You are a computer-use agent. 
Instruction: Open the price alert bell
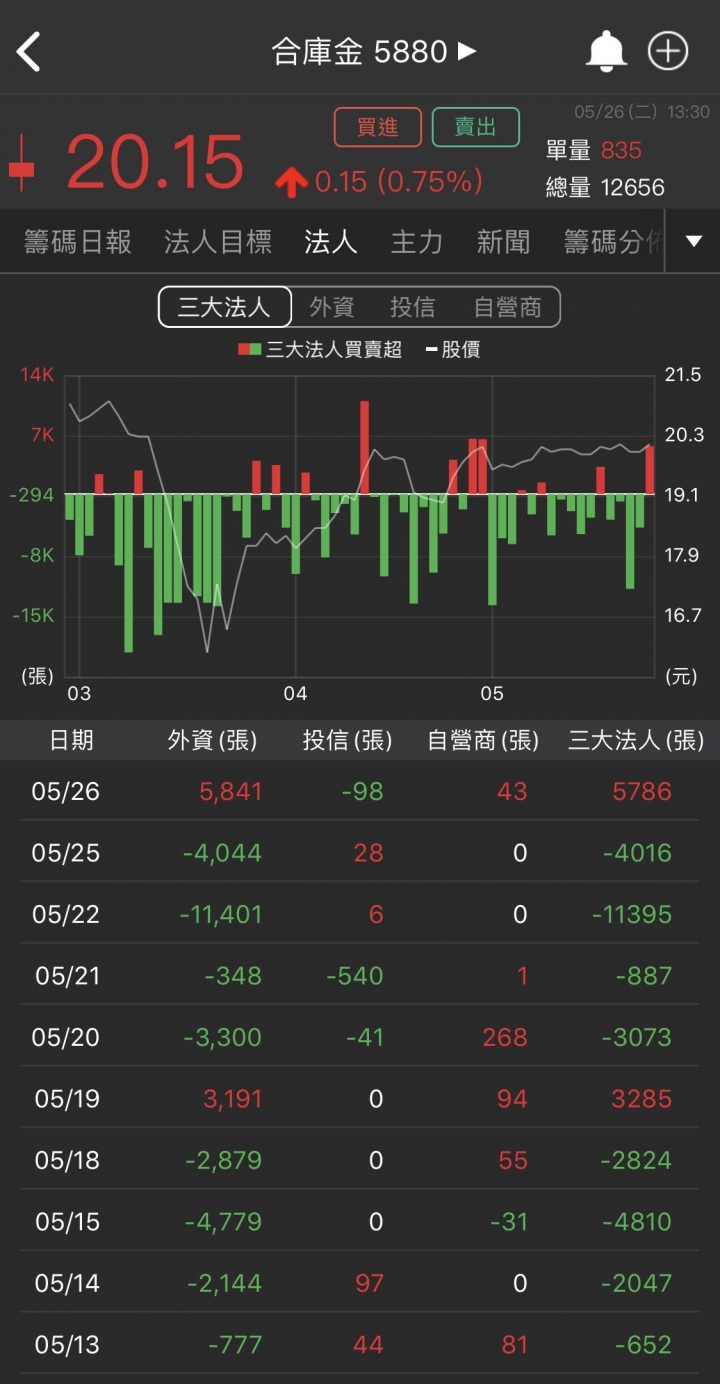605,51
